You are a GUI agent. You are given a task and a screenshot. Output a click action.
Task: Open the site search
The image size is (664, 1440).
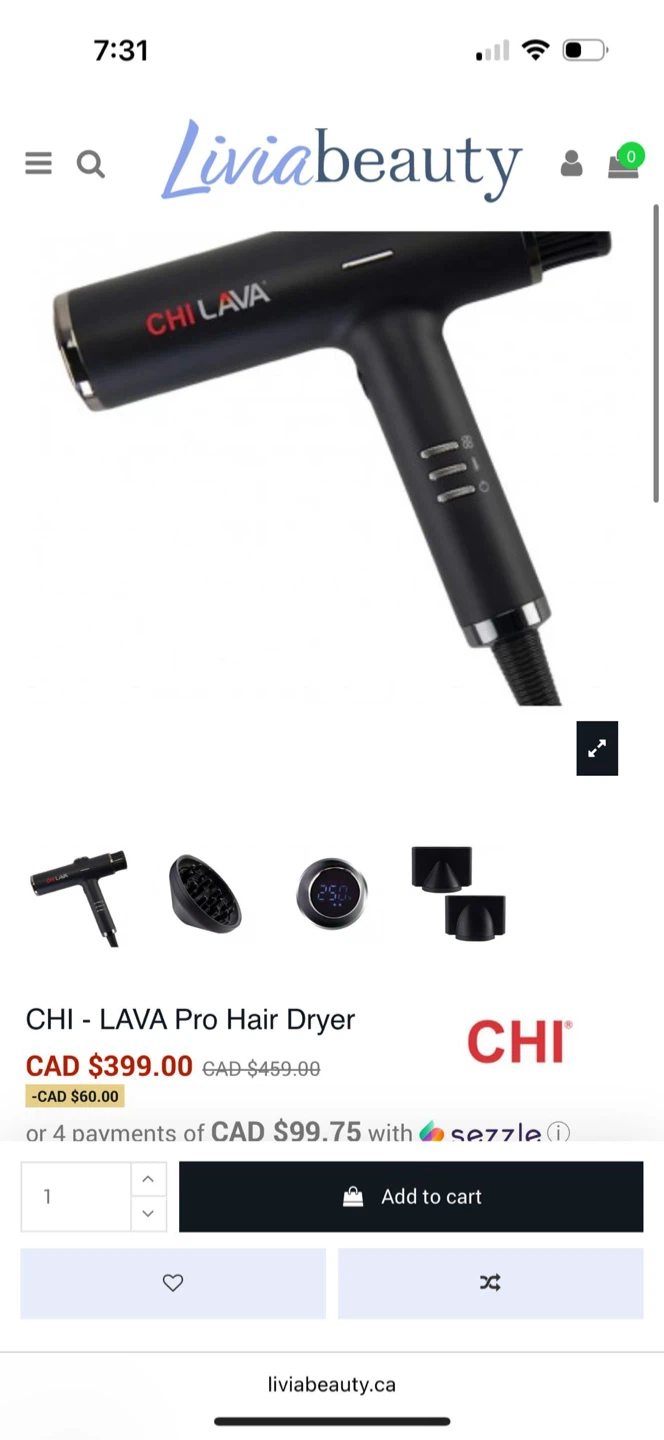tap(91, 163)
